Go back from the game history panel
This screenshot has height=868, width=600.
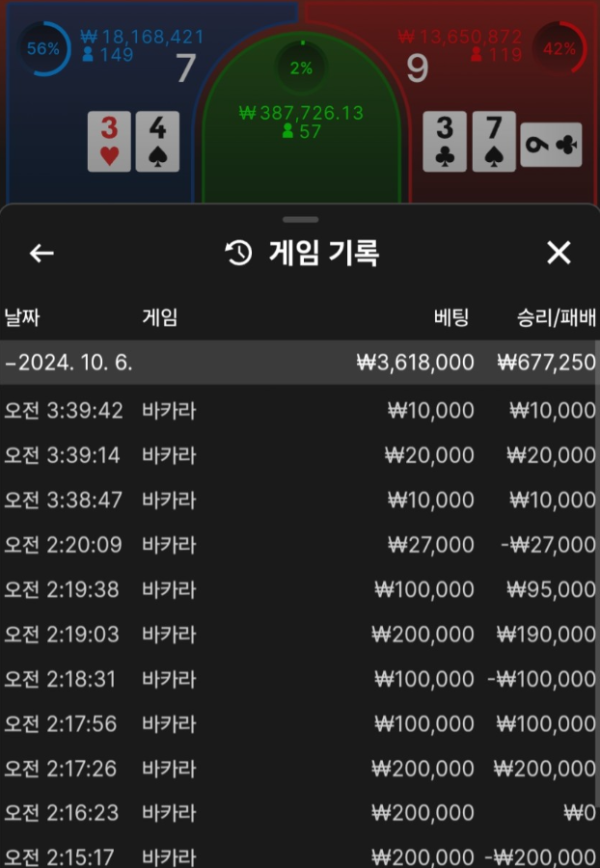pyautogui.click(x=41, y=253)
